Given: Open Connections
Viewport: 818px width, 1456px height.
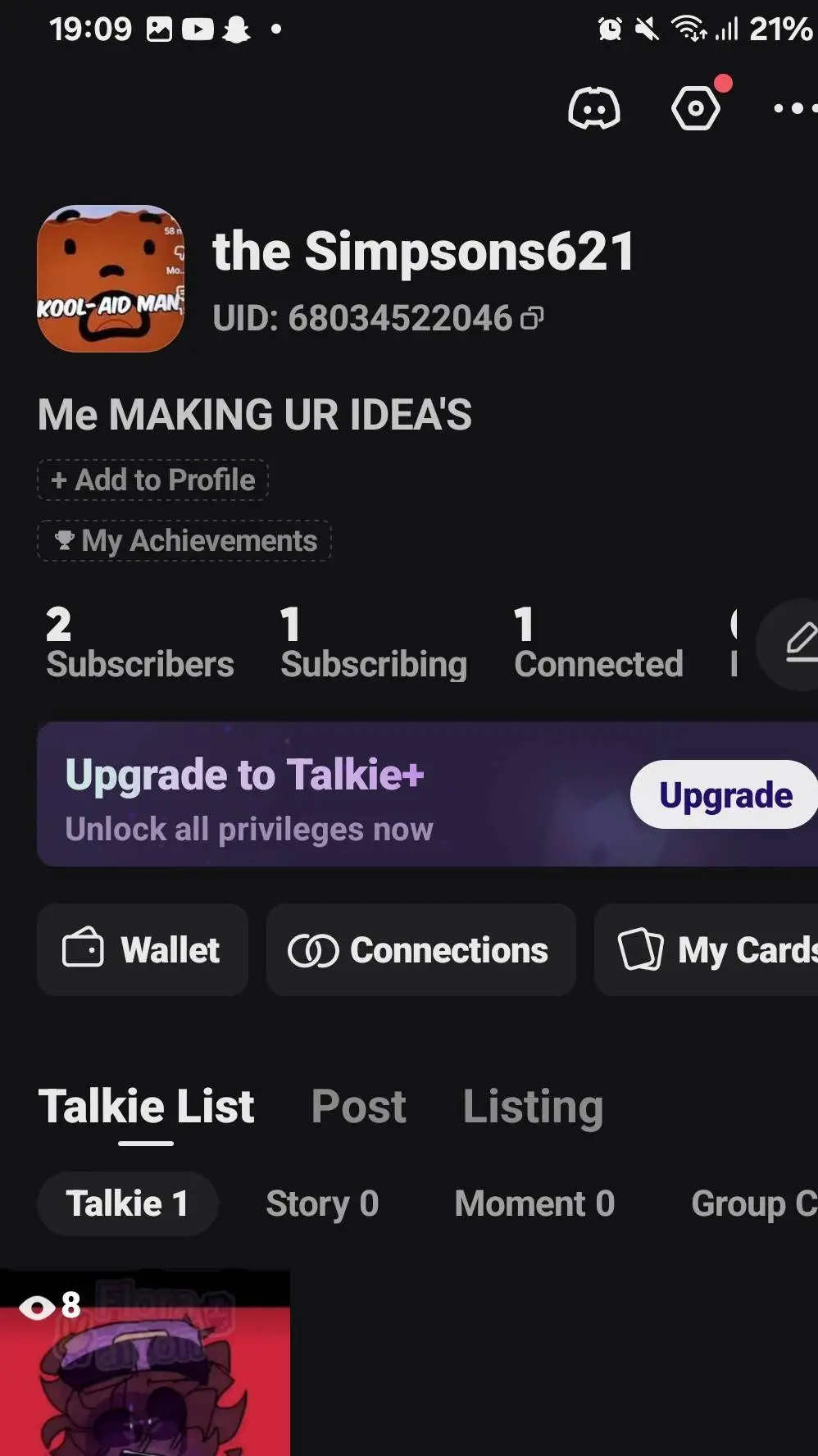Looking at the screenshot, I should point(421,950).
